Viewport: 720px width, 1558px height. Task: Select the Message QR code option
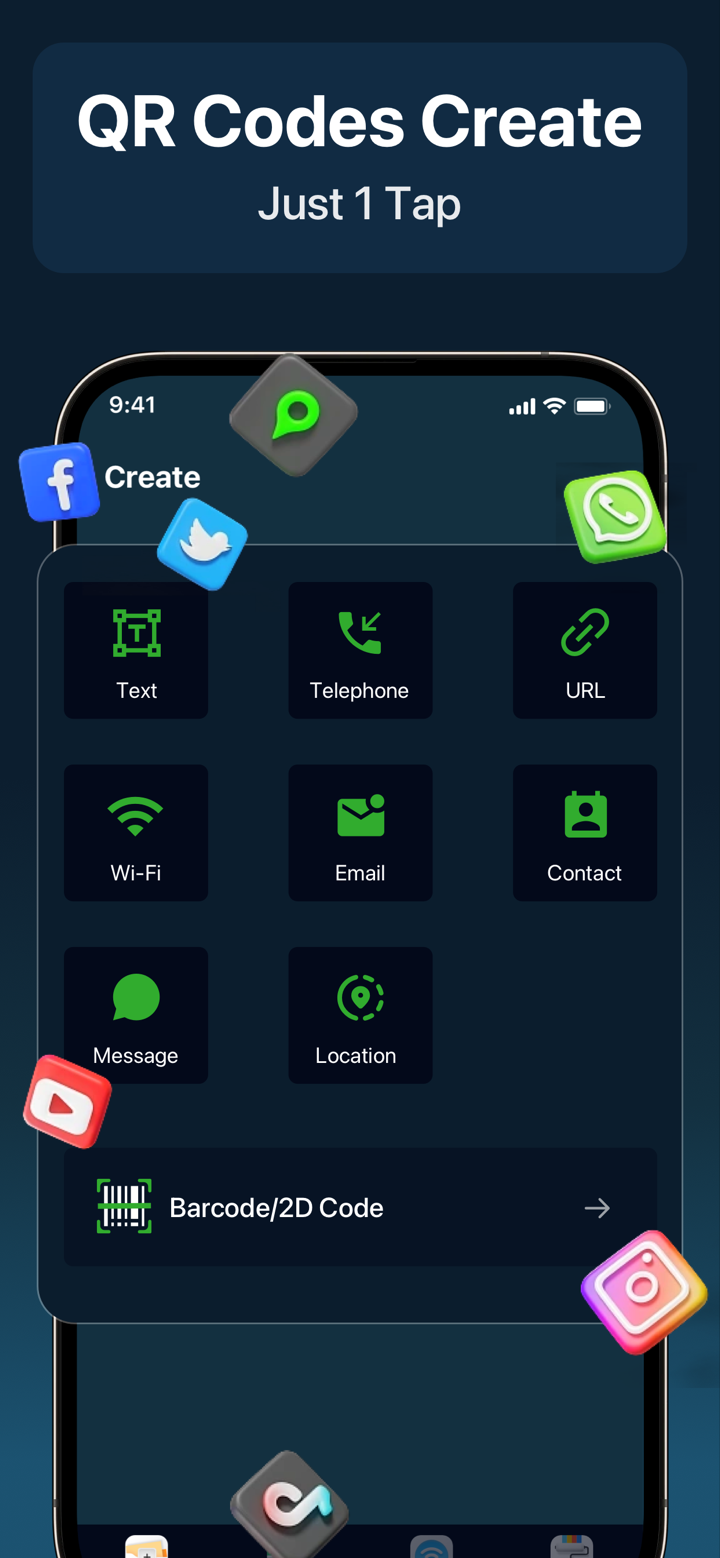click(135, 1015)
